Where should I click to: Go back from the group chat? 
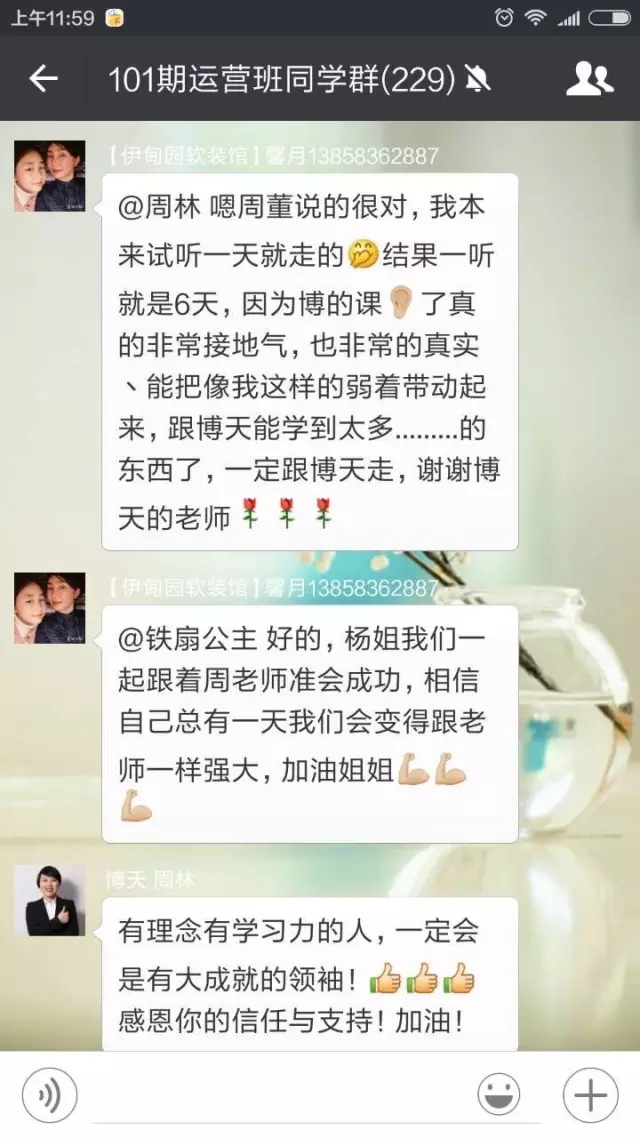(43, 79)
